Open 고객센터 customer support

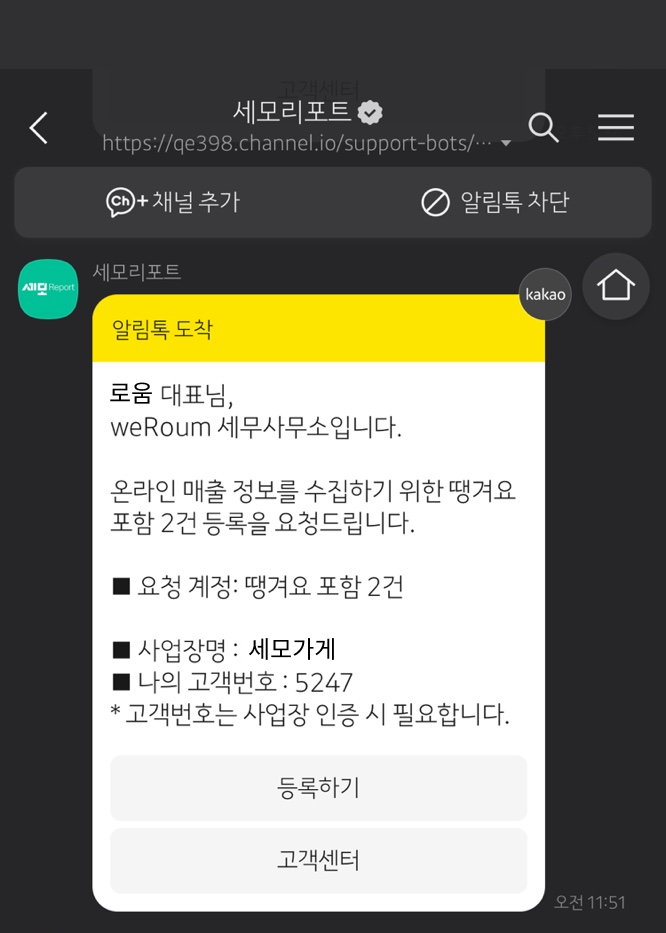point(318,860)
